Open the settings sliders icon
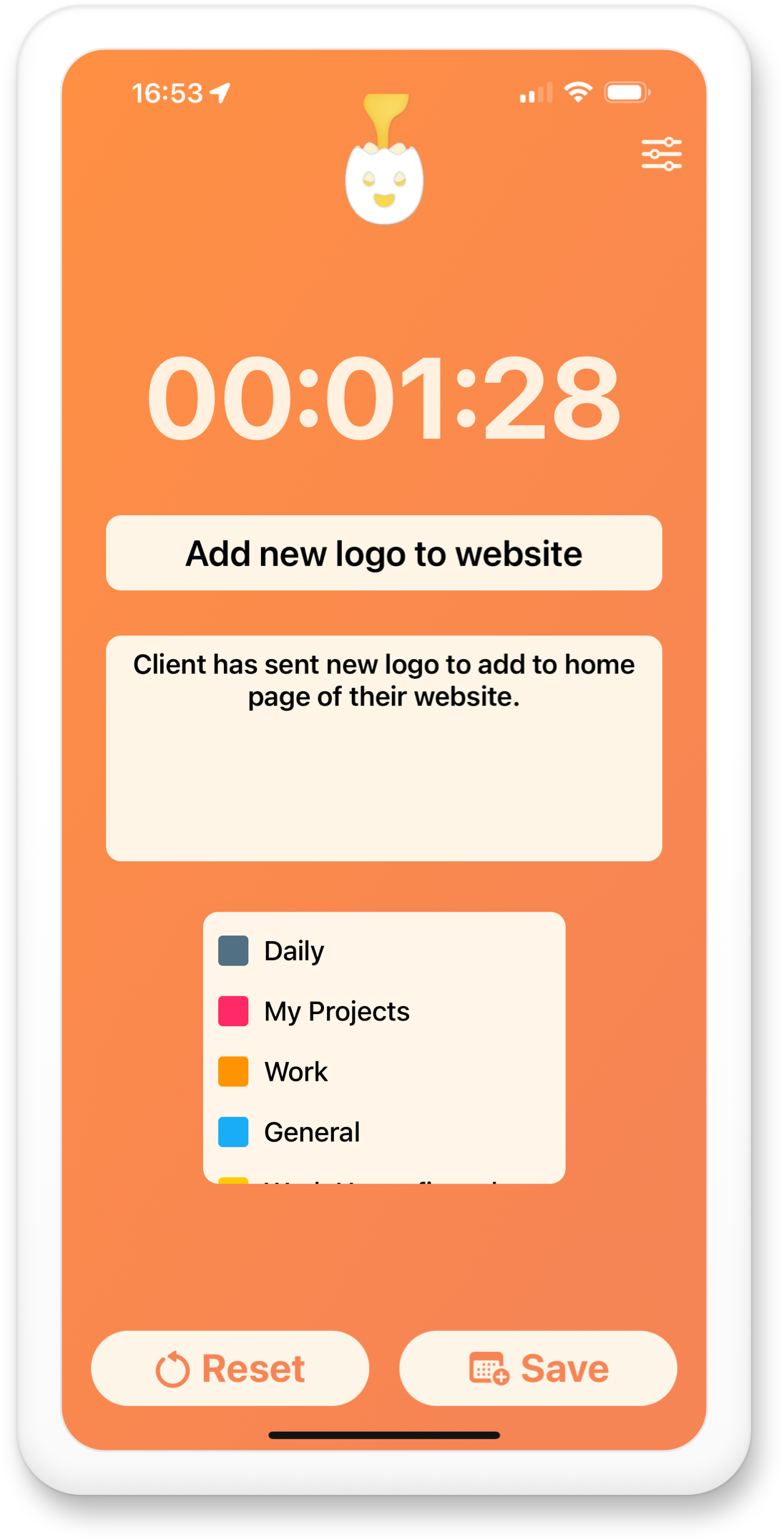The image size is (784, 1540). tap(661, 154)
